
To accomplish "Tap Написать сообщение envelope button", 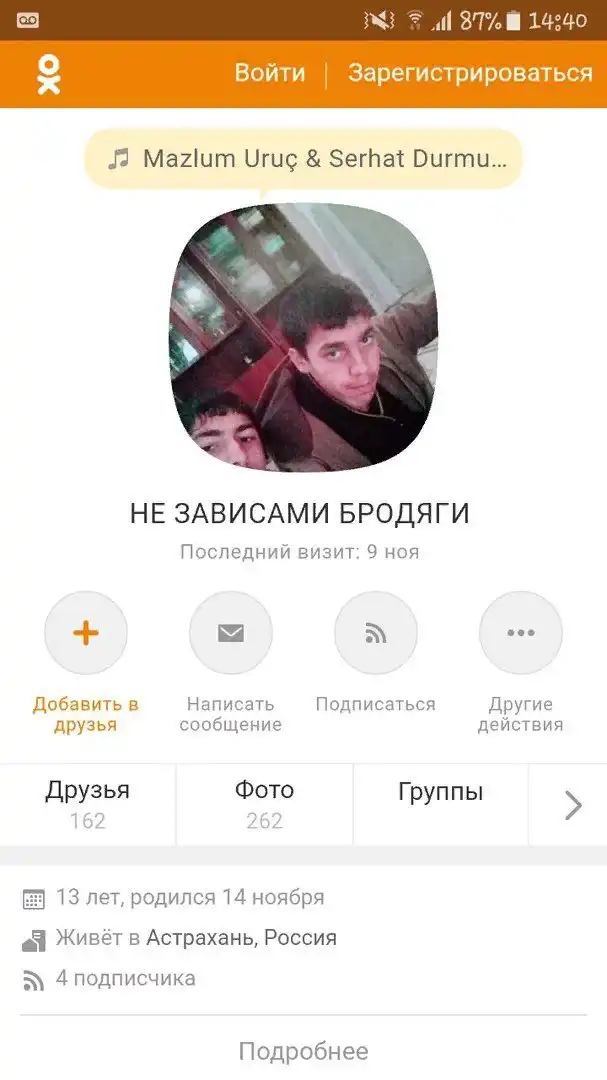I will (x=231, y=633).
